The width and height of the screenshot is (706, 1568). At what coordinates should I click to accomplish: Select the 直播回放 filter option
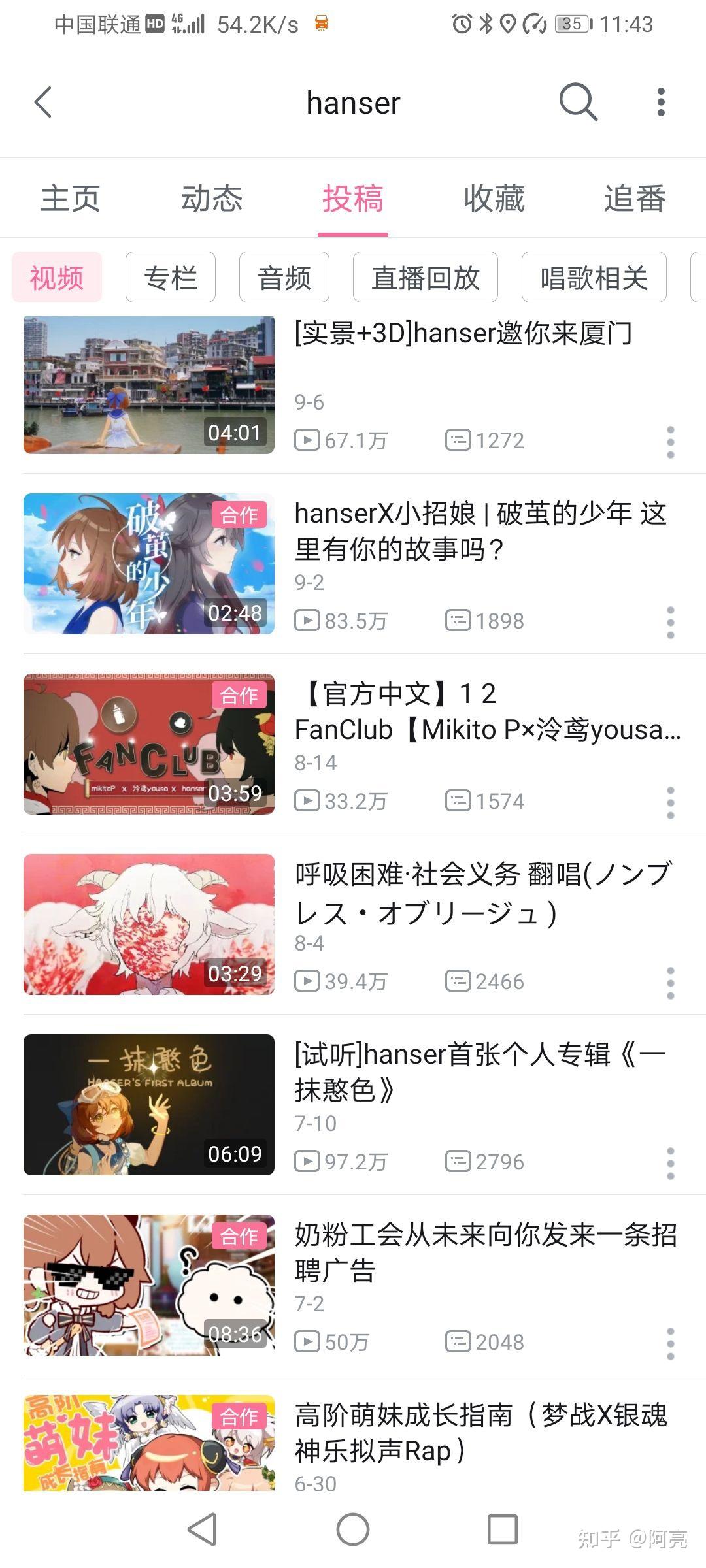(x=425, y=278)
